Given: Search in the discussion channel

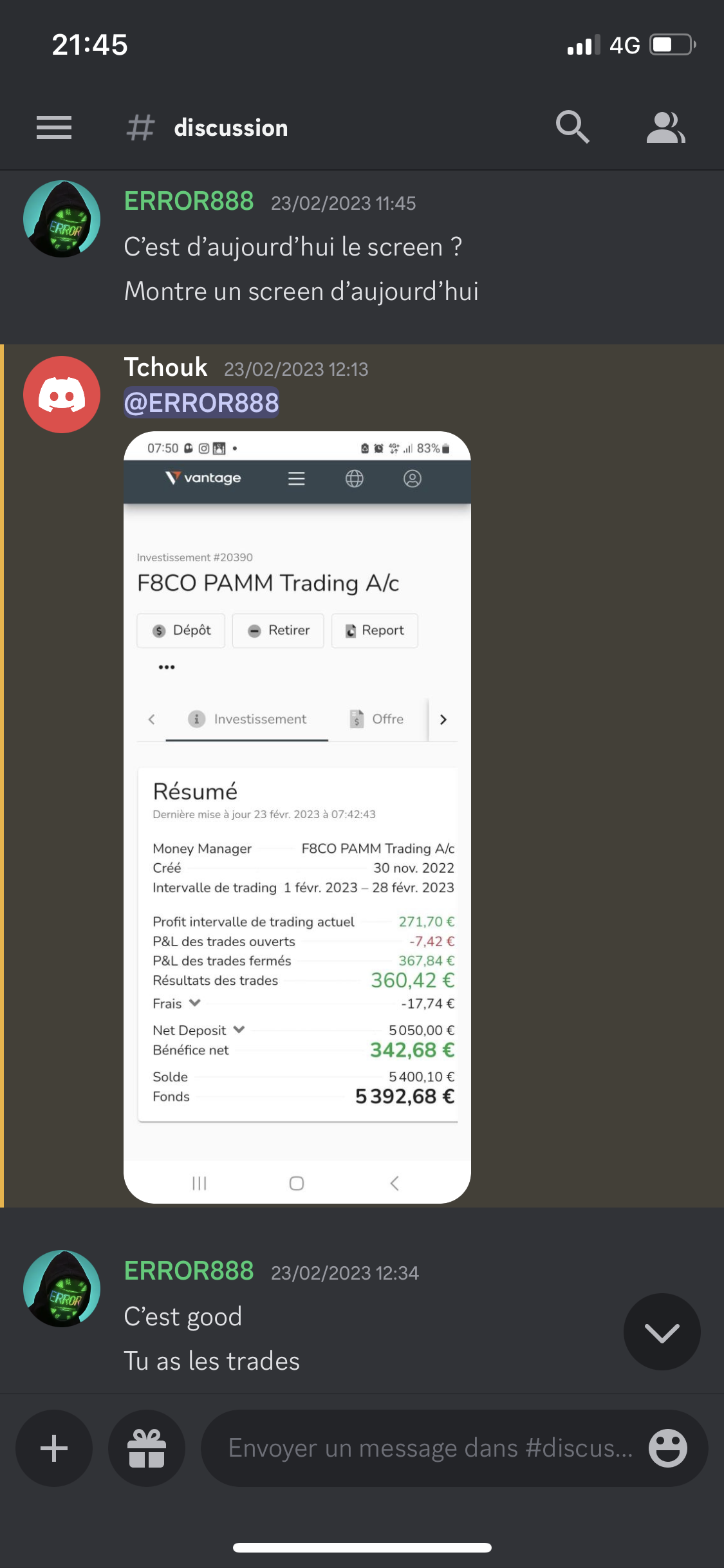Looking at the screenshot, I should pos(572,127).
